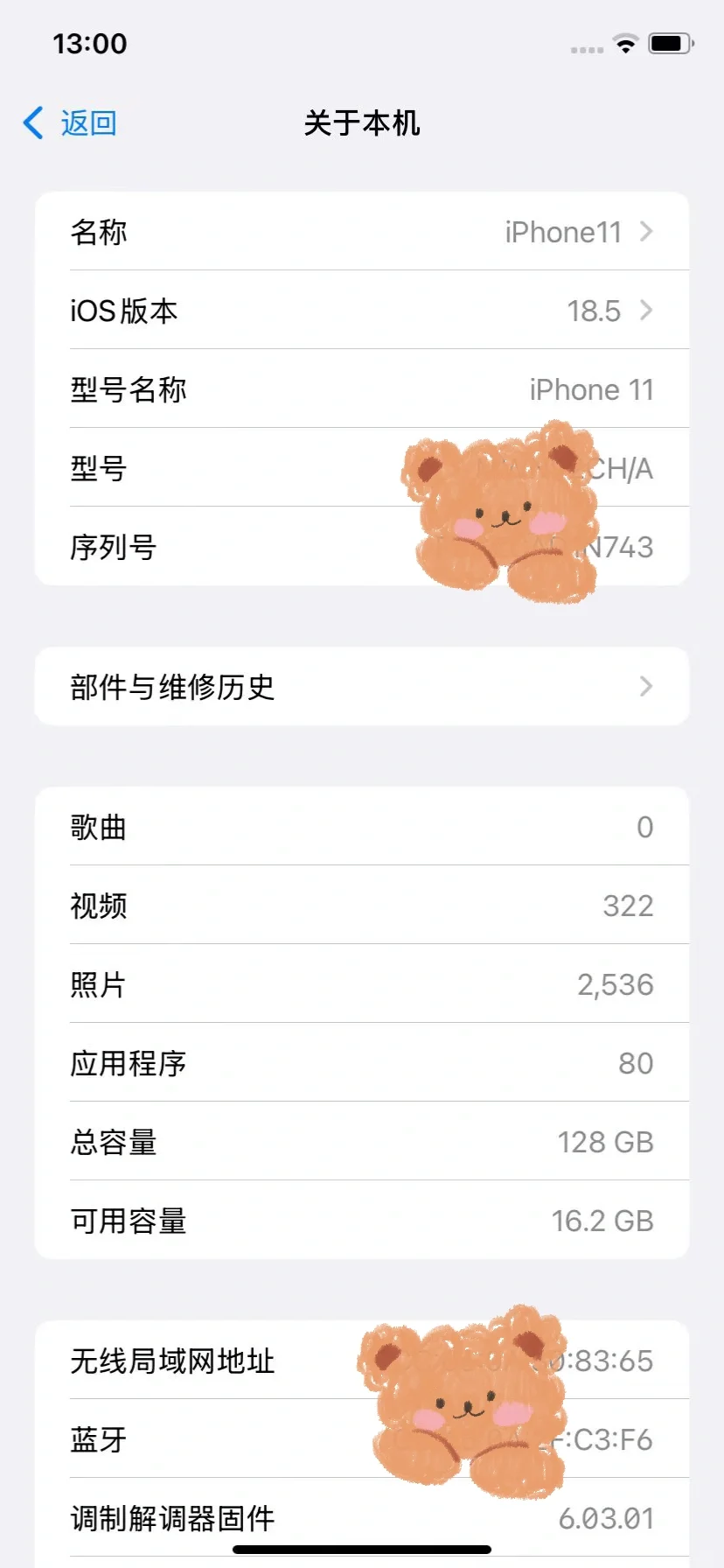
Task: Tap the 可用容量 16.2 GB row
Action: click(x=362, y=1220)
